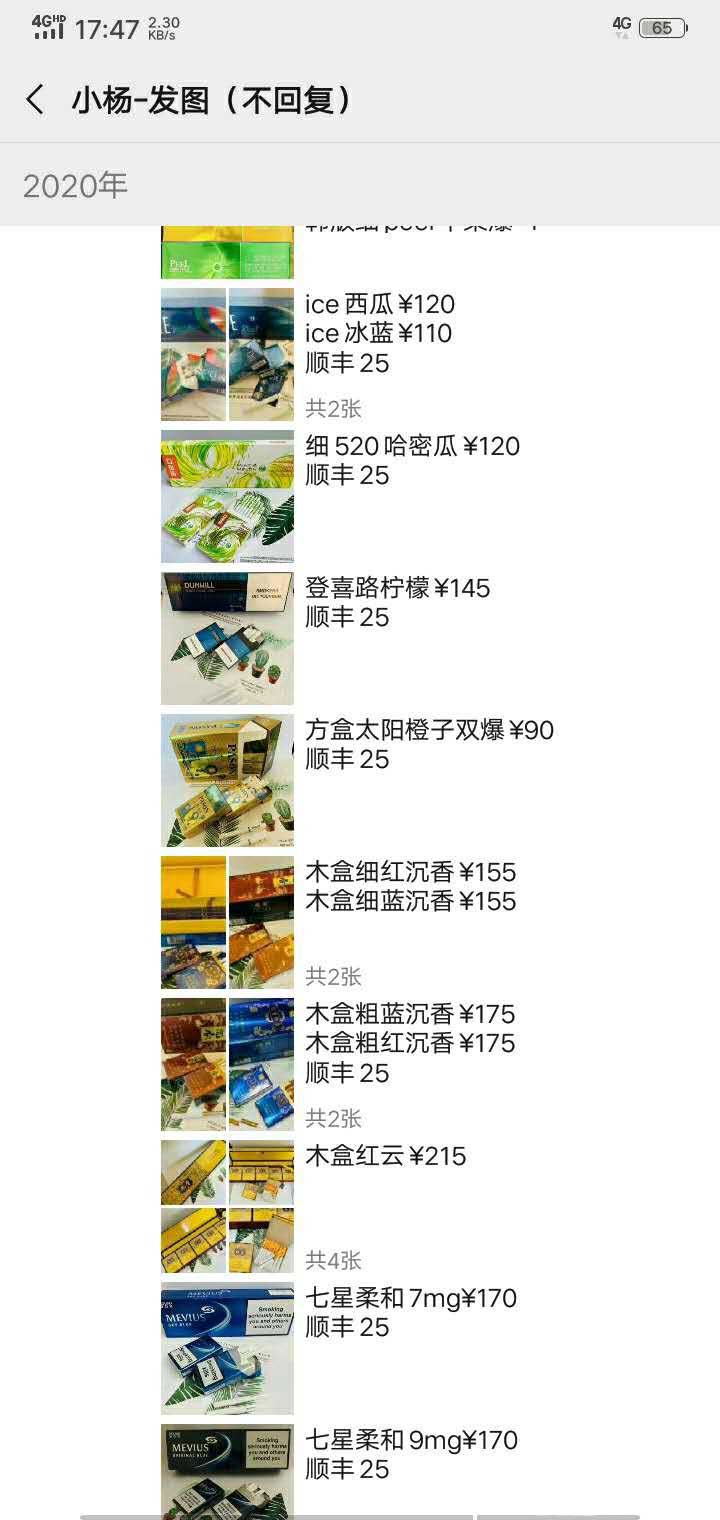Open the 木盒红云 ¥215 post
The height and width of the screenshot is (1520, 720).
tap(385, 1156)
